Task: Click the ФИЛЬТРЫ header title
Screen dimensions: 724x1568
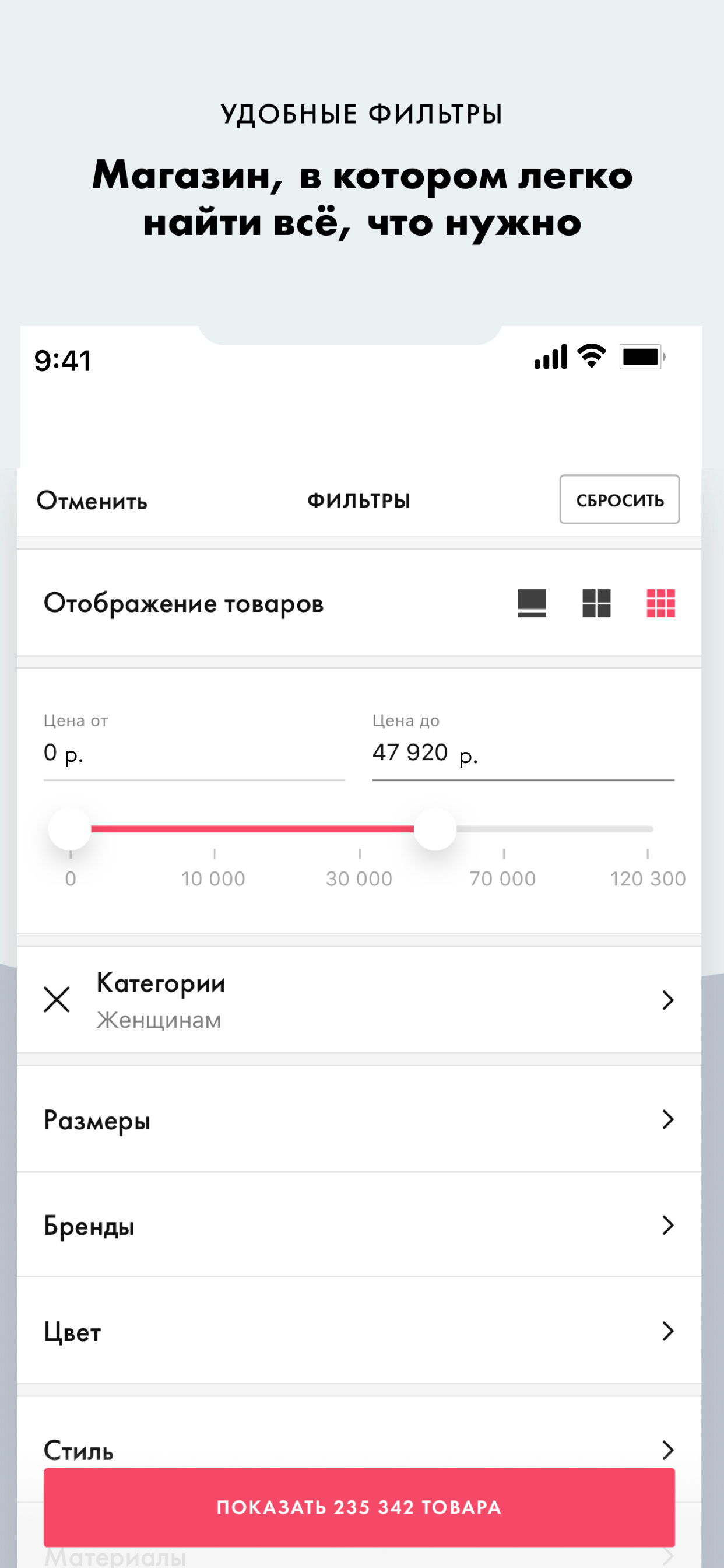Action: (359, 501)
